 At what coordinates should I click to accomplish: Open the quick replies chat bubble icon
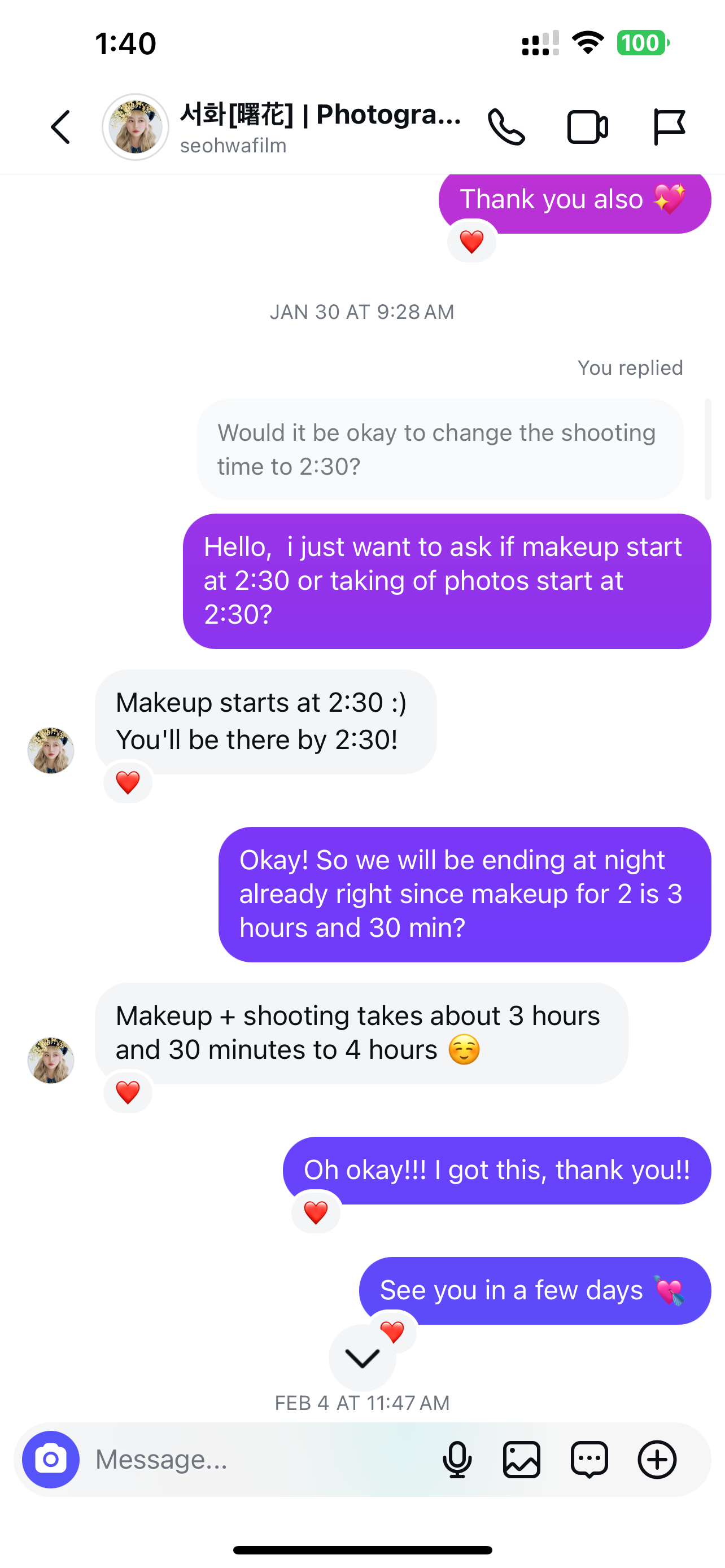tap(589, 1459)
